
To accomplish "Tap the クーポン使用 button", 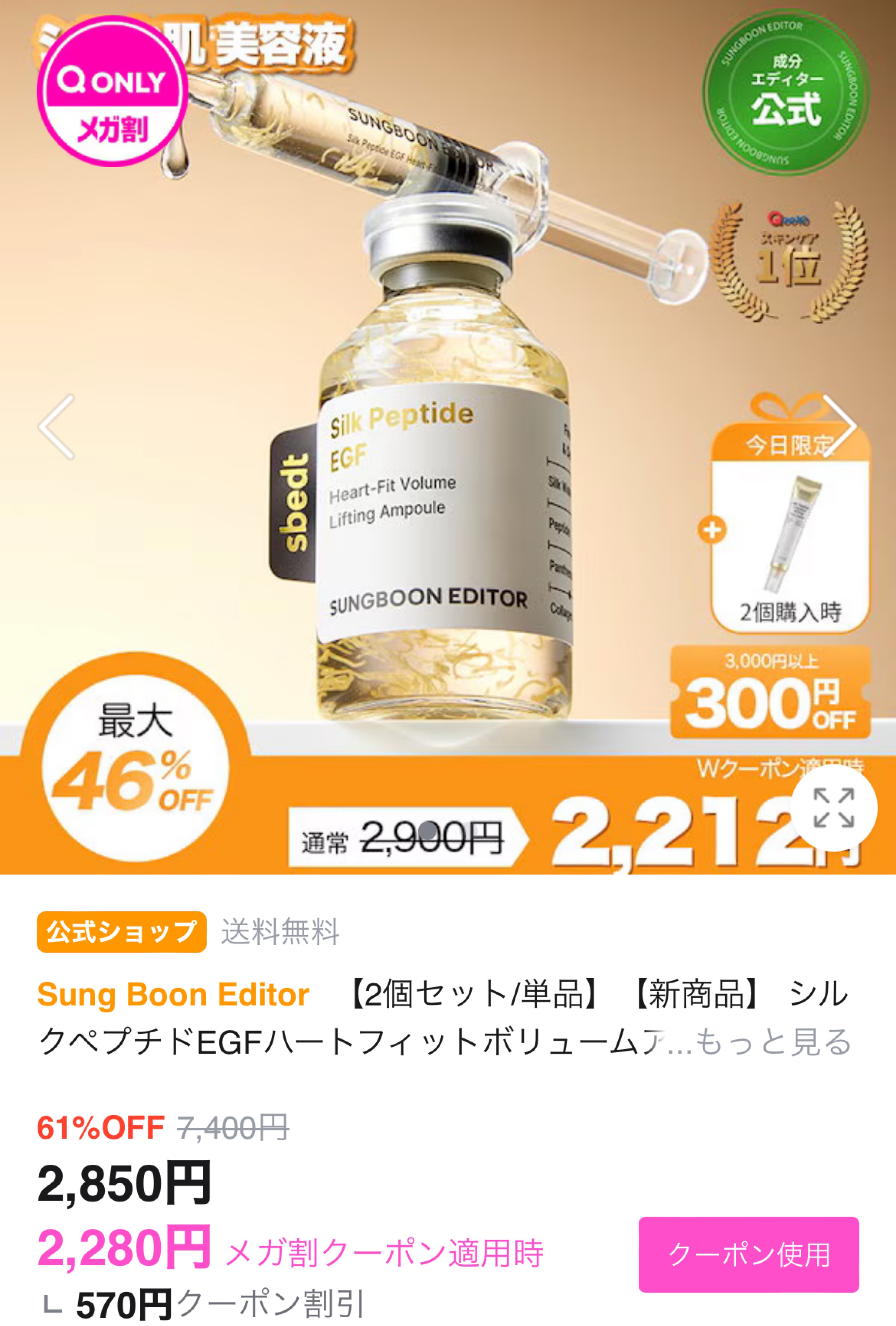I will 748,1254.
